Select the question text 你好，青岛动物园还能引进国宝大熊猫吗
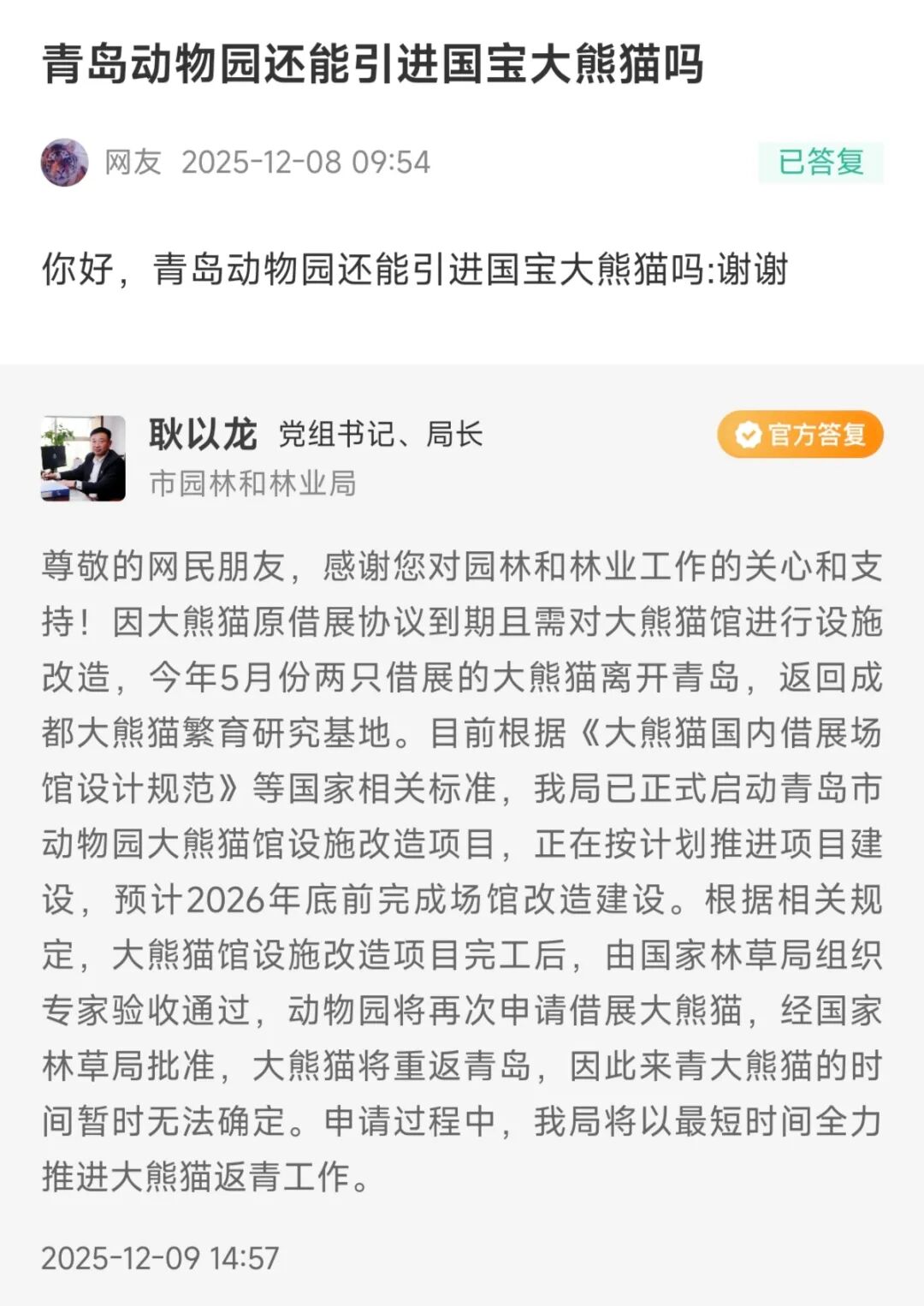924x1306 pixels. 415,267
